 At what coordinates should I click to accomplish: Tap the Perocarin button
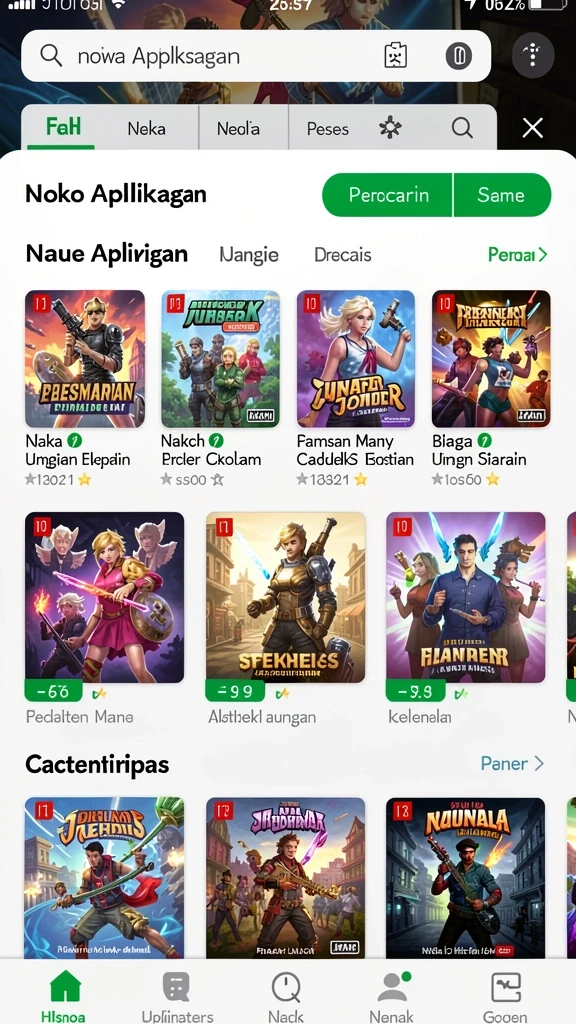[x=388, y=195]
